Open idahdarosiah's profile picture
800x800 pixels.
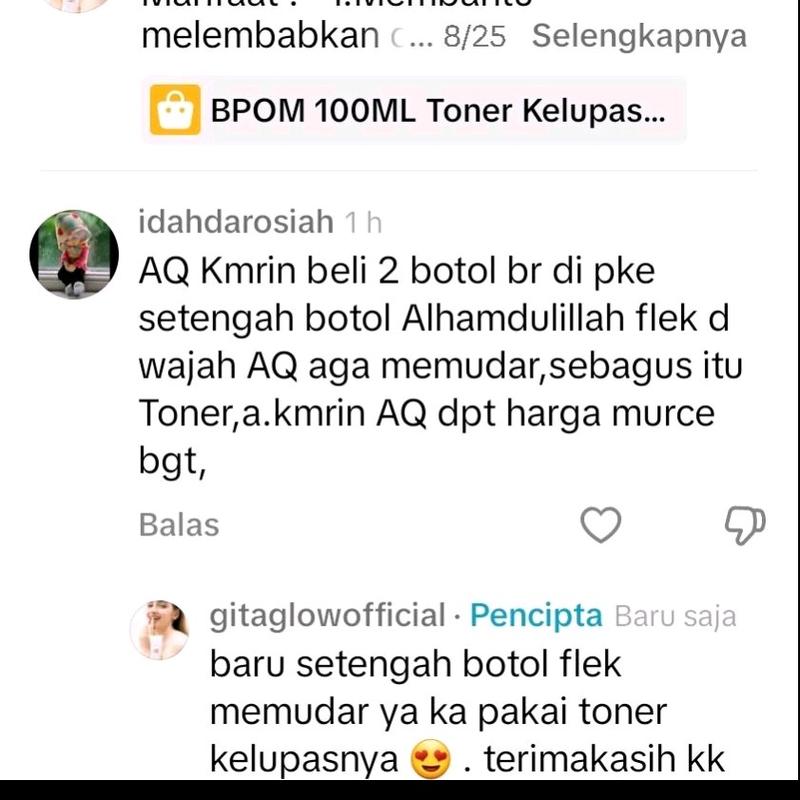(74, 254)
